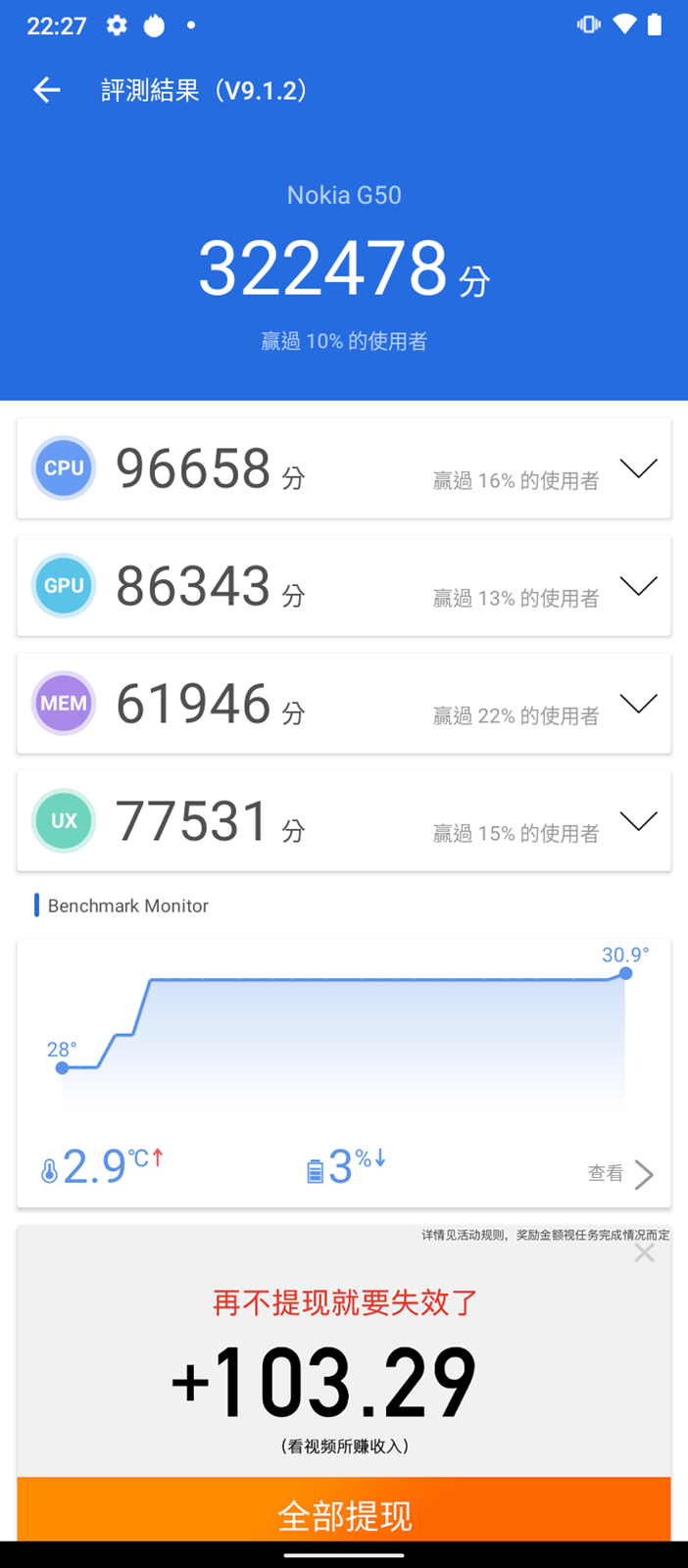Expand the GPU score breakdown

tap(638, 586)
